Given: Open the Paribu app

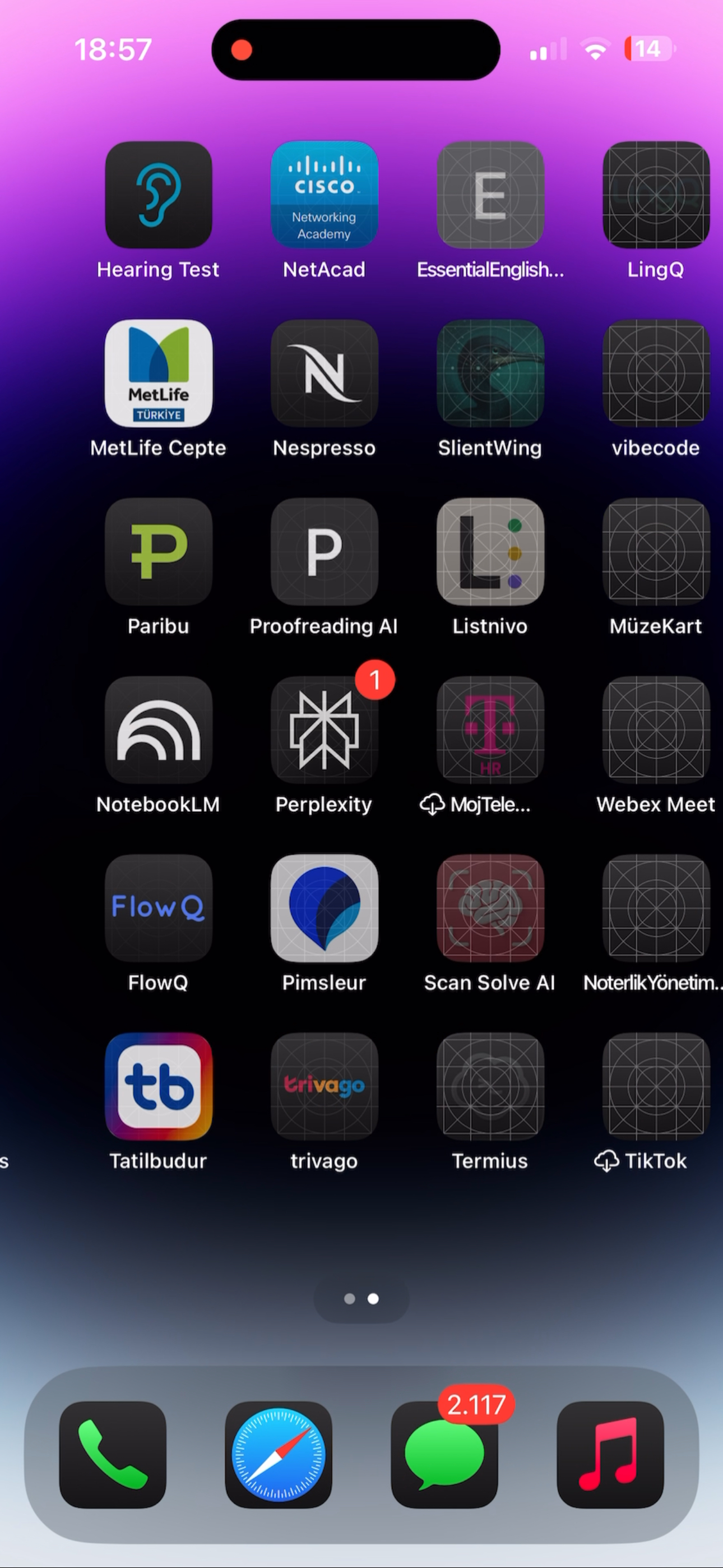Looking at the screenshot, I should 158,551.
